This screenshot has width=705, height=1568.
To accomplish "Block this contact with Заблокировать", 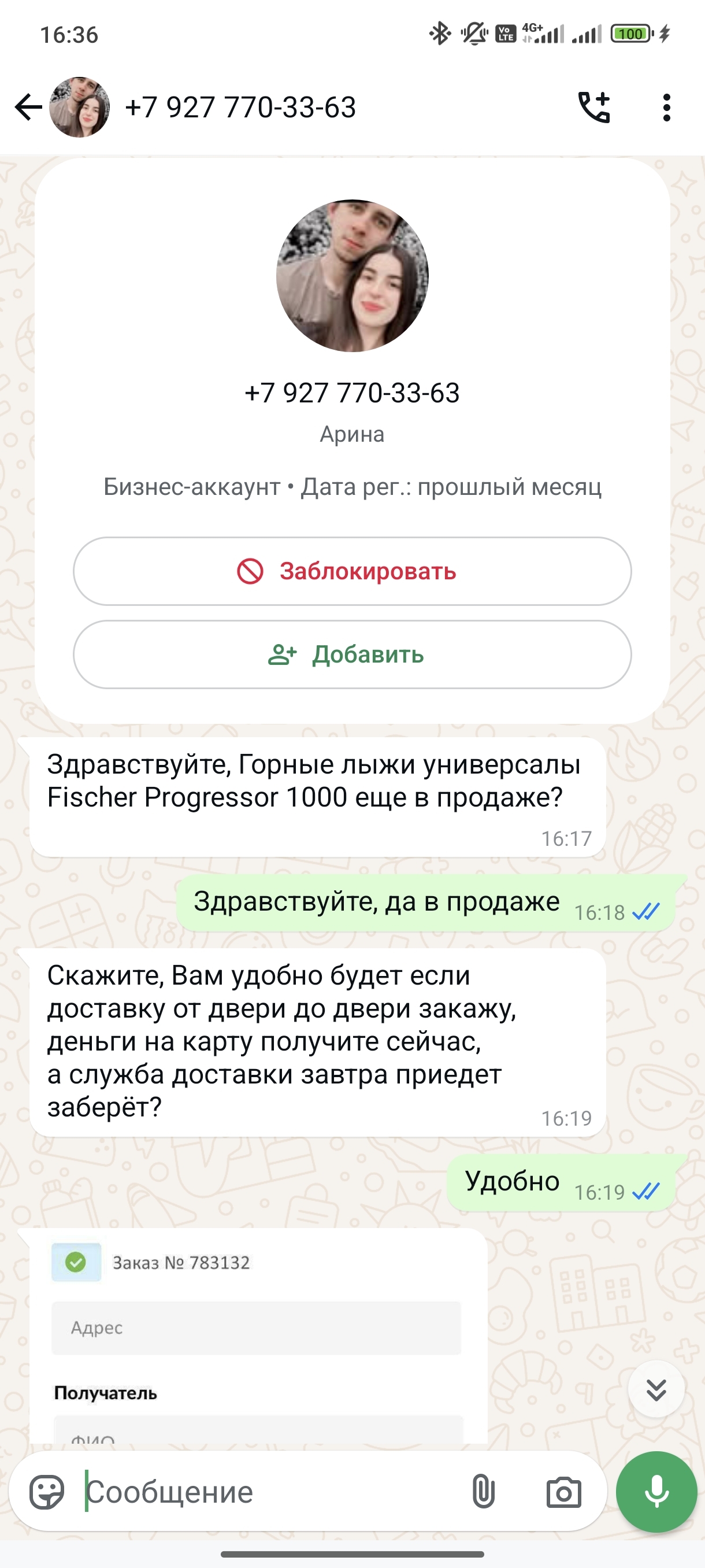I will [352, 571].
